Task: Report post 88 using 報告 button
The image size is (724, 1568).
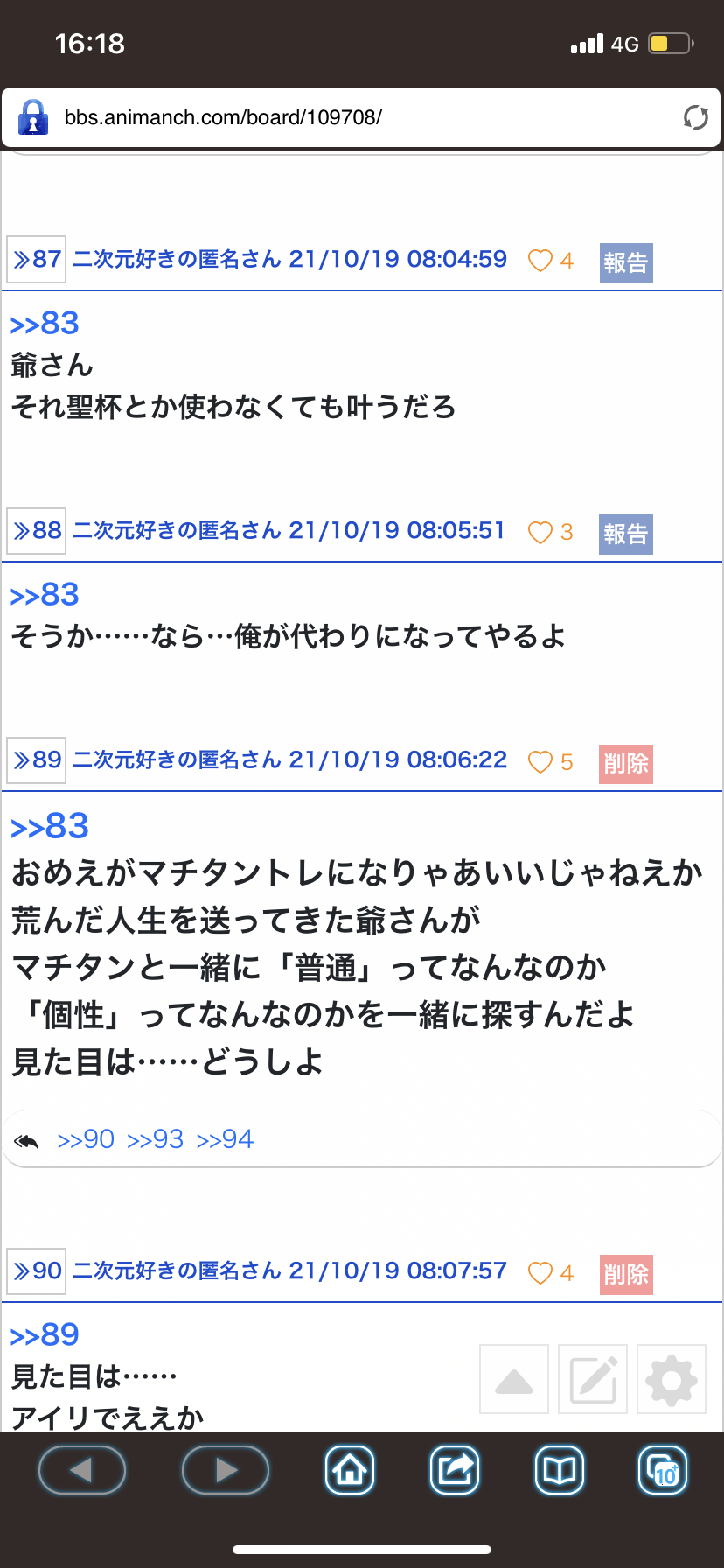Action: (626, 534)
